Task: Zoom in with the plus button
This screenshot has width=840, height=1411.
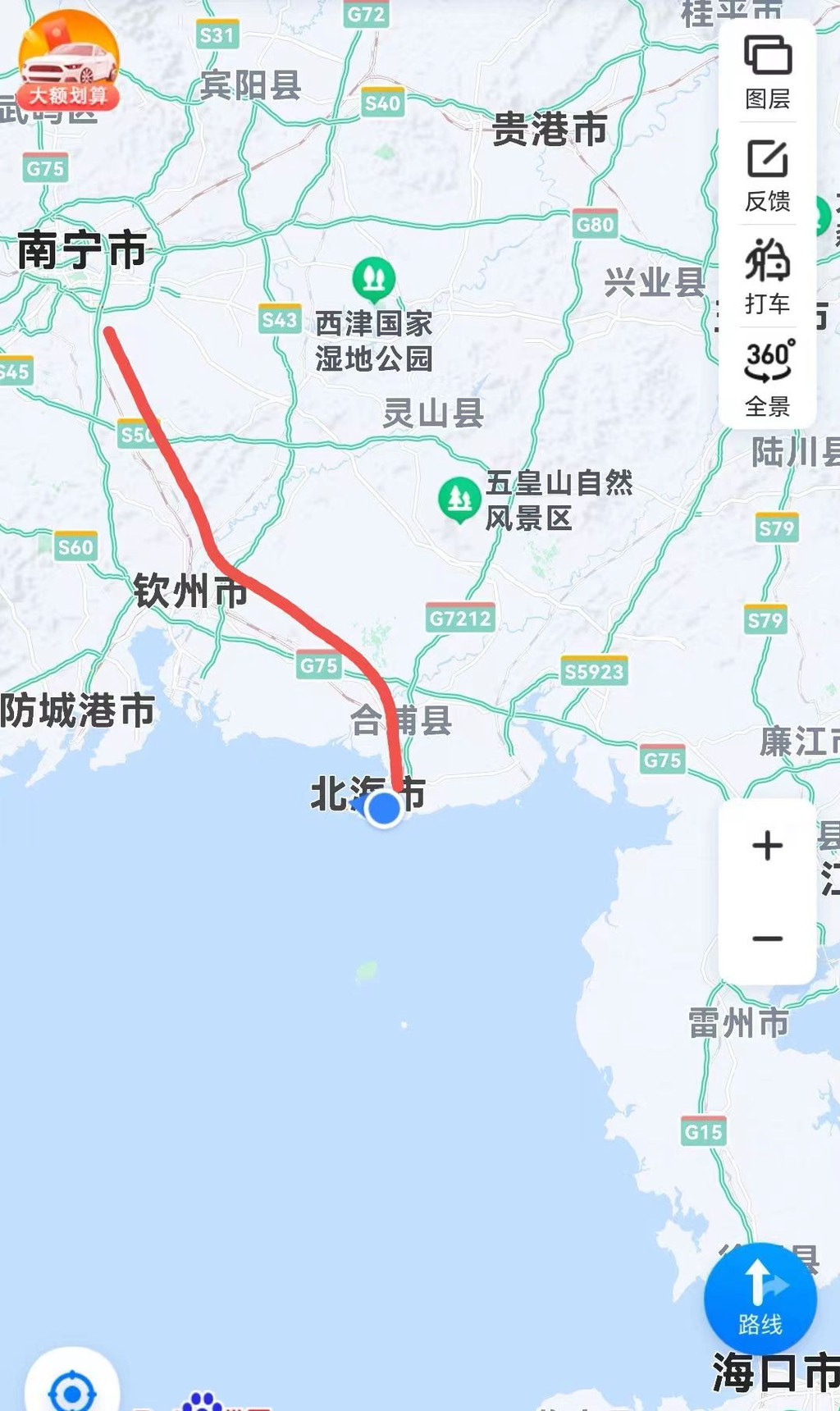Action: (x=767, y=846)
